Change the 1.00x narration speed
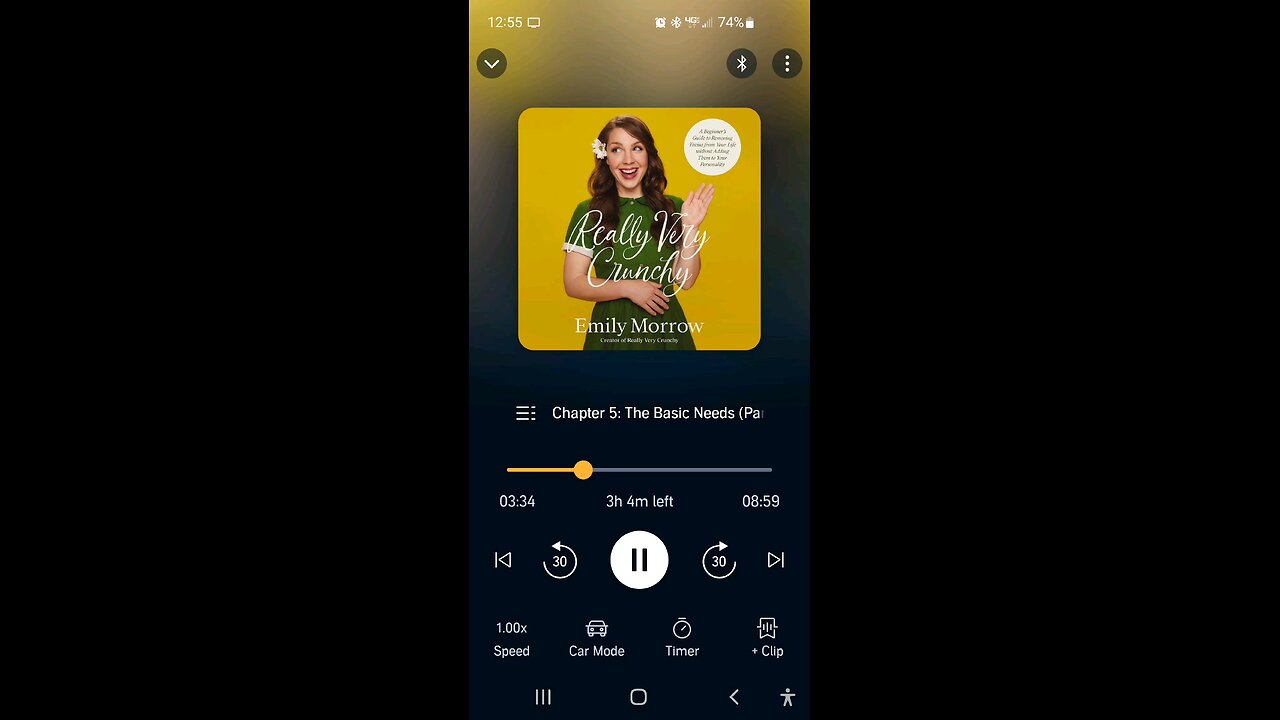 [x=511, y=638]
